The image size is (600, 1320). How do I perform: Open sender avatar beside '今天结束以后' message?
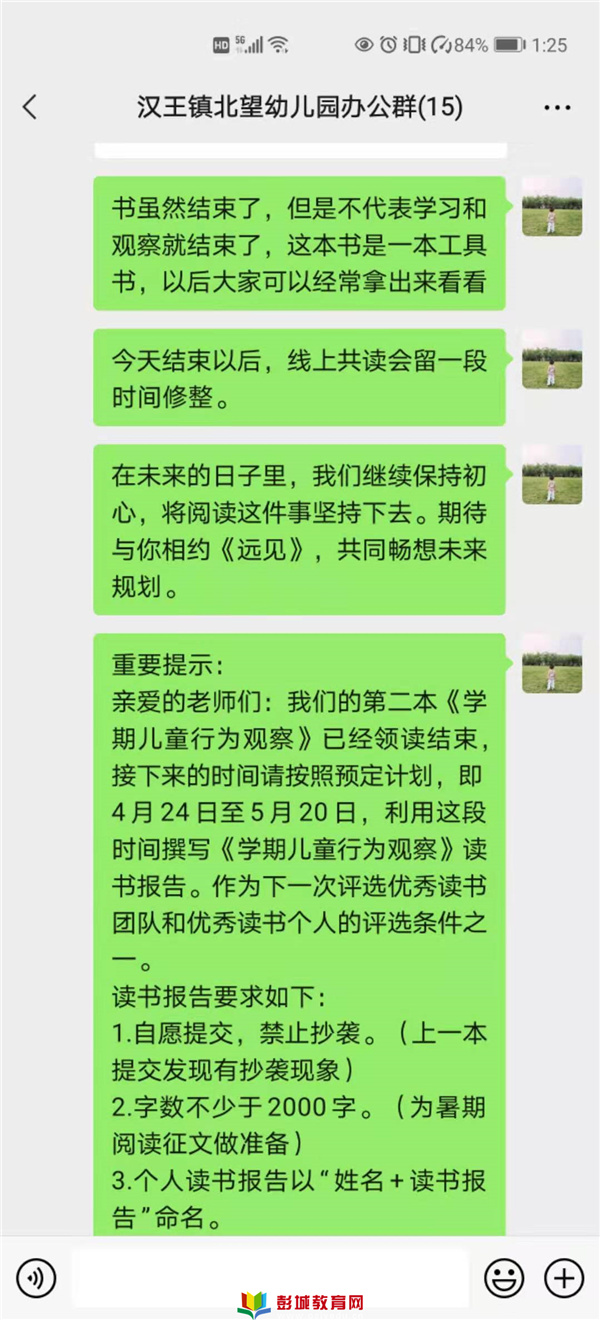(552, 359)
